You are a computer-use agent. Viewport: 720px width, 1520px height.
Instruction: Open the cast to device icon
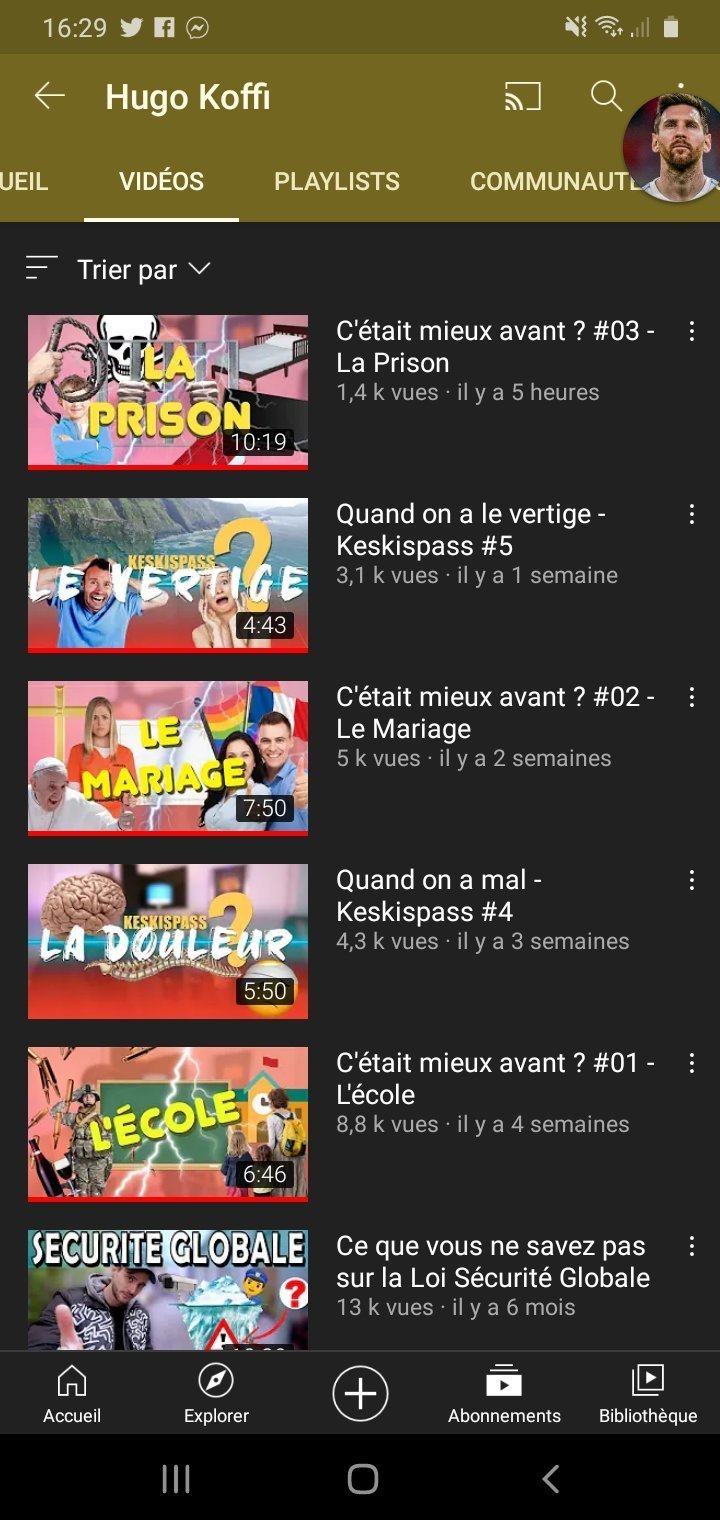(x=522, y=96)
